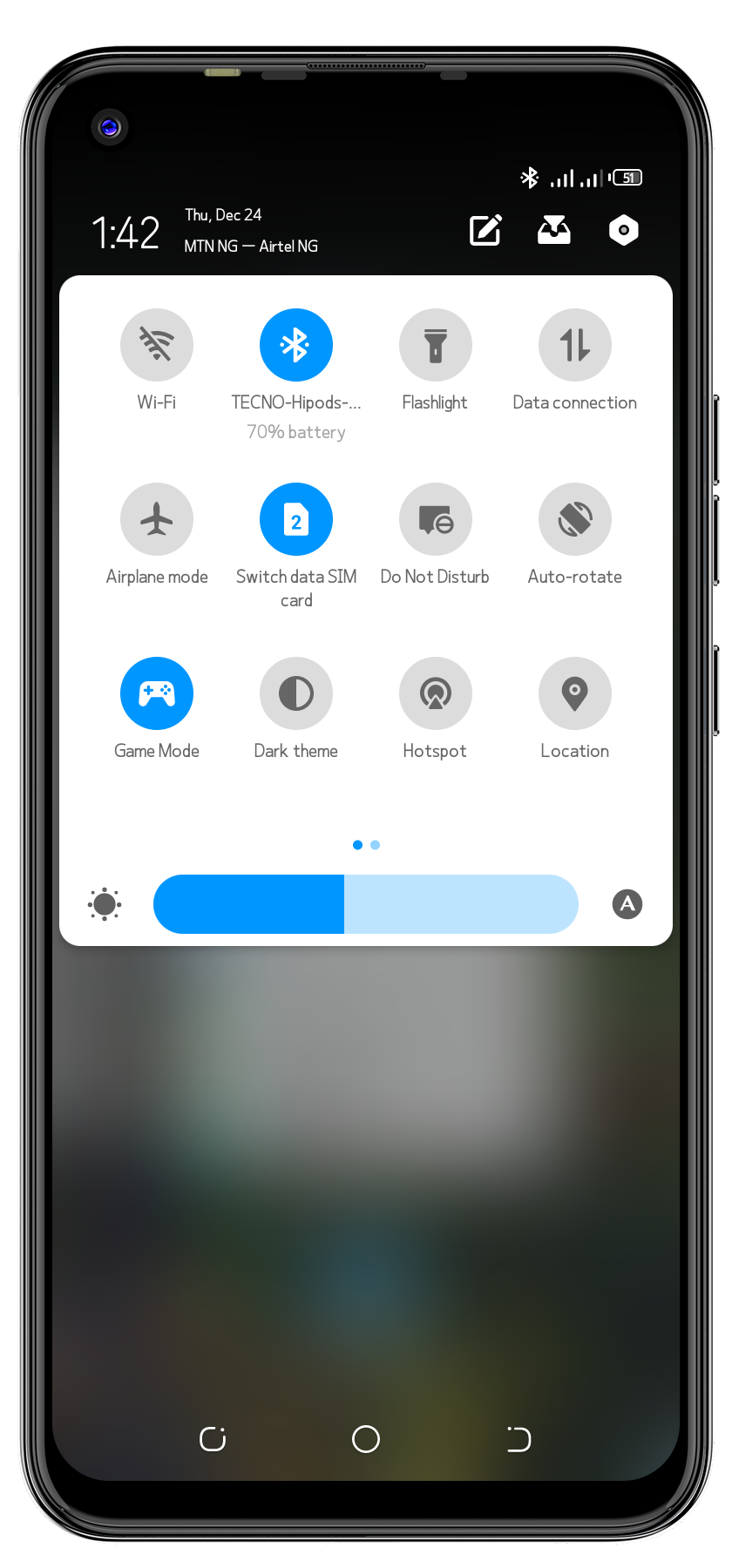Set brightness on the slider

(366, 904)
